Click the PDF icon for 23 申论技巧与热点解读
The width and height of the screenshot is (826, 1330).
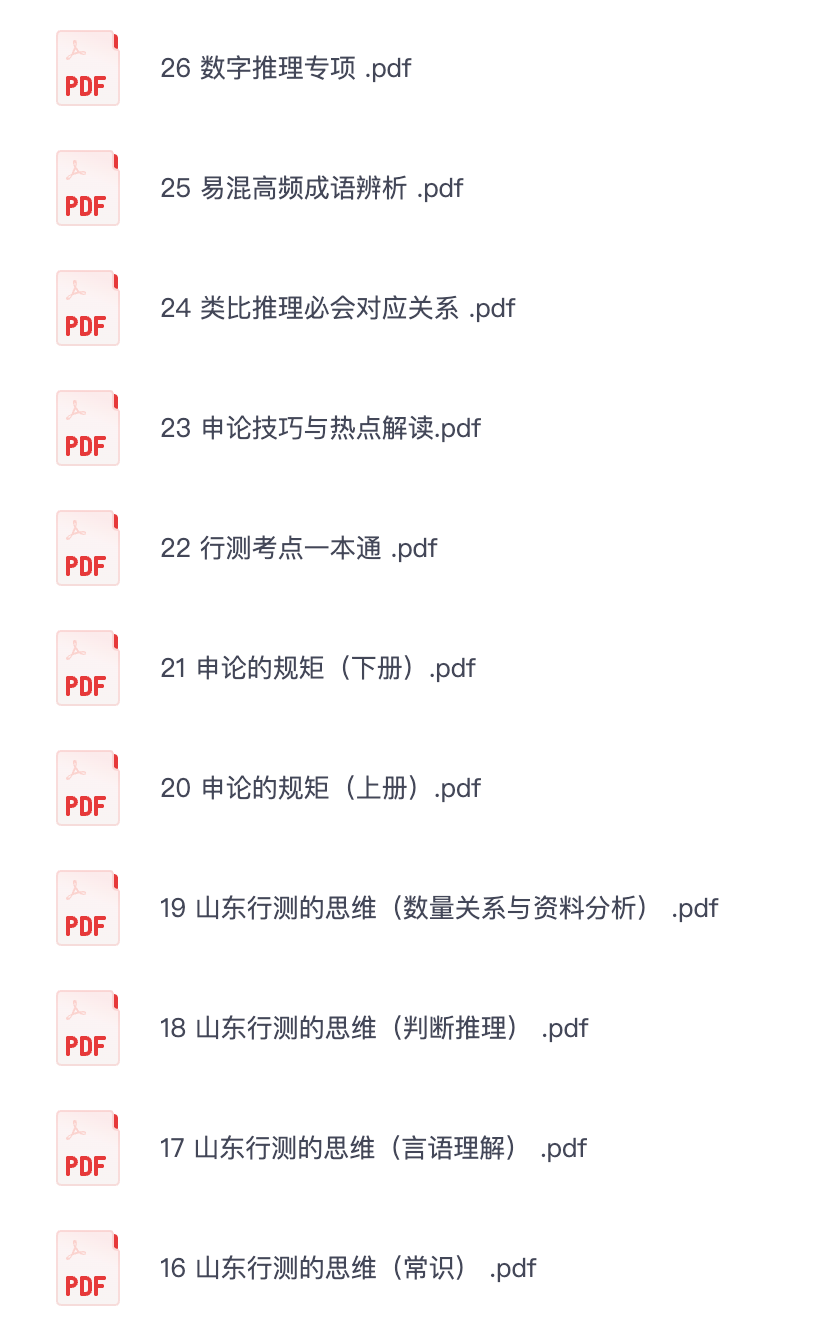point(88,428)
